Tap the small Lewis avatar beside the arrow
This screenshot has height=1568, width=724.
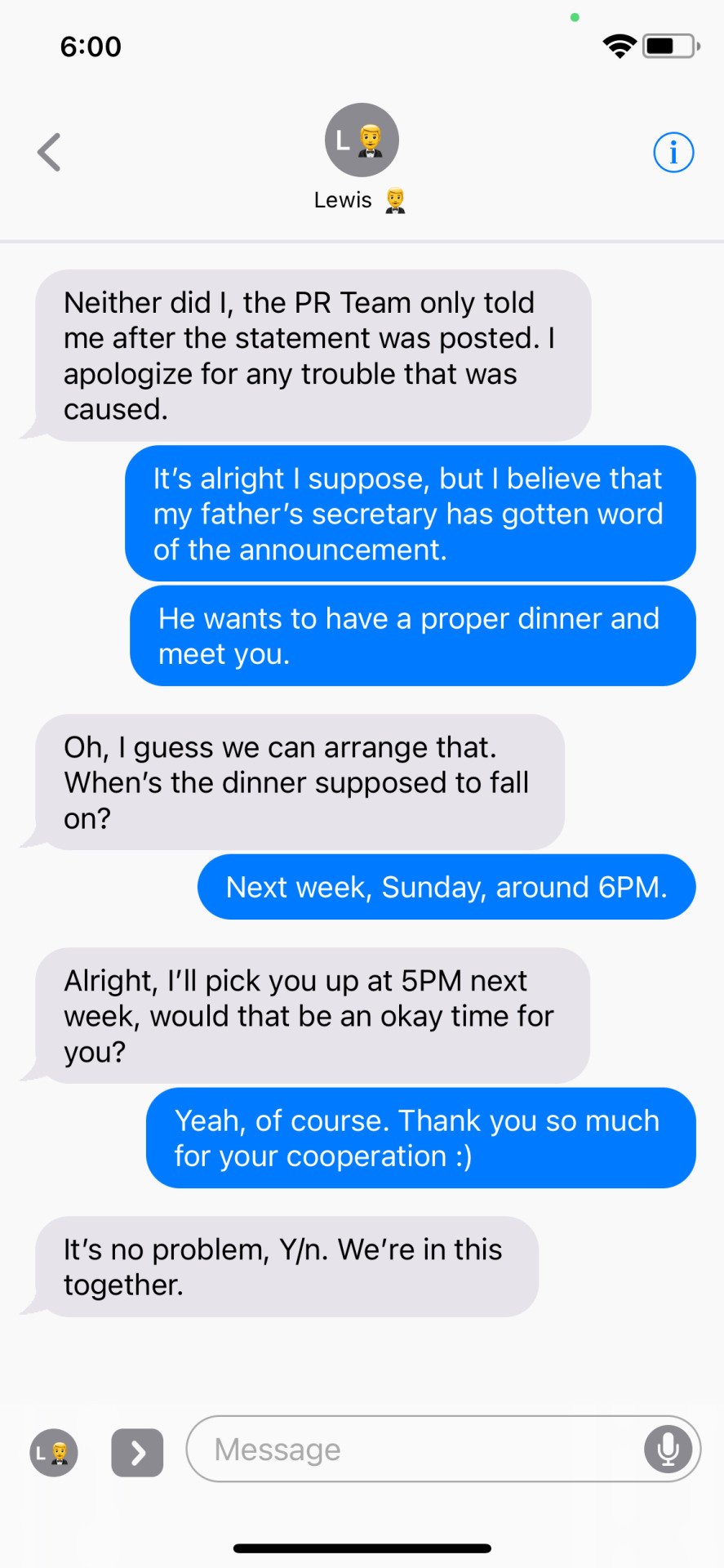pos(54,1453)
